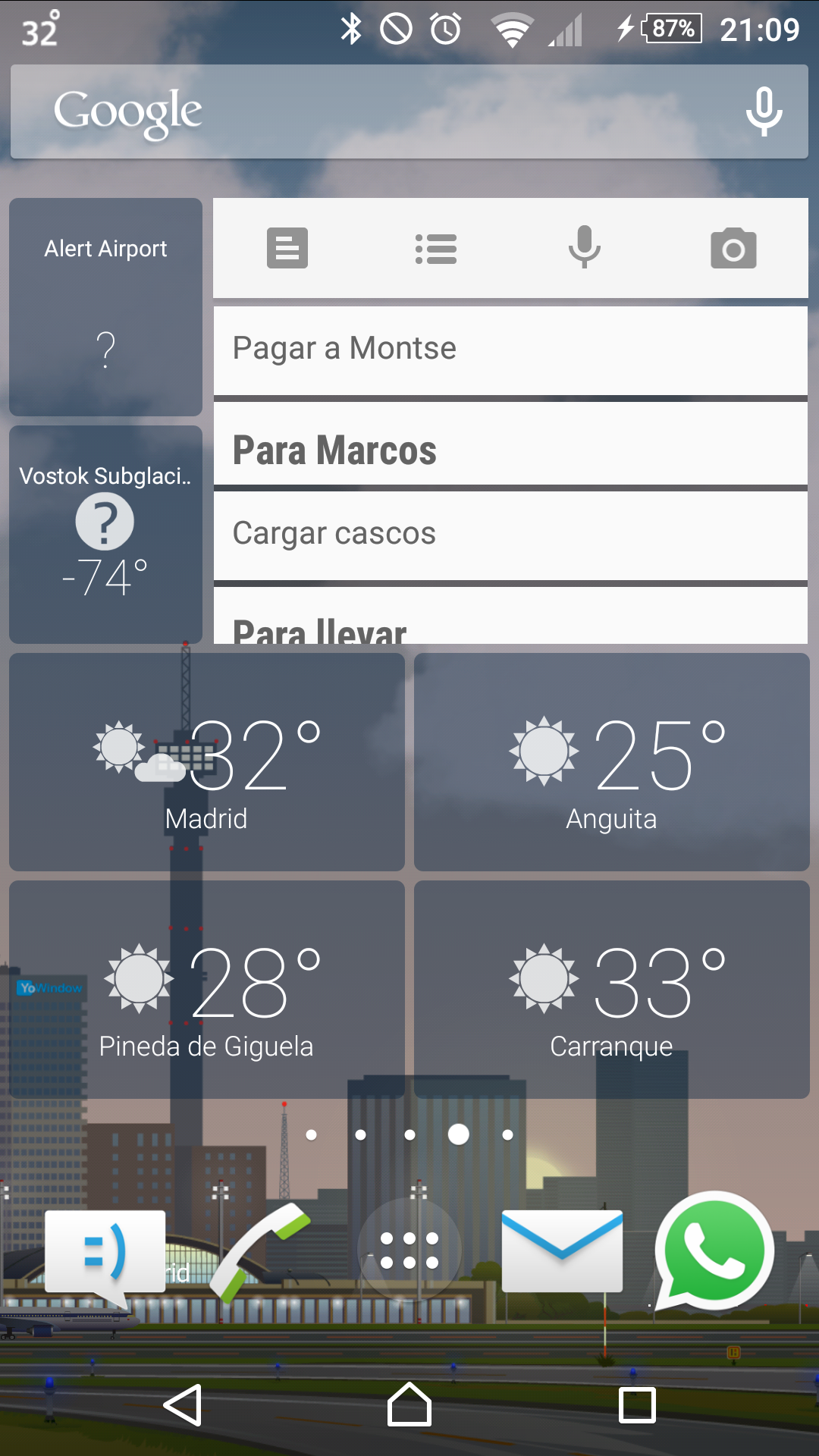Record a voice note in Keep widget
This screenshot has height=1456, width=819.
click(585, 248)
